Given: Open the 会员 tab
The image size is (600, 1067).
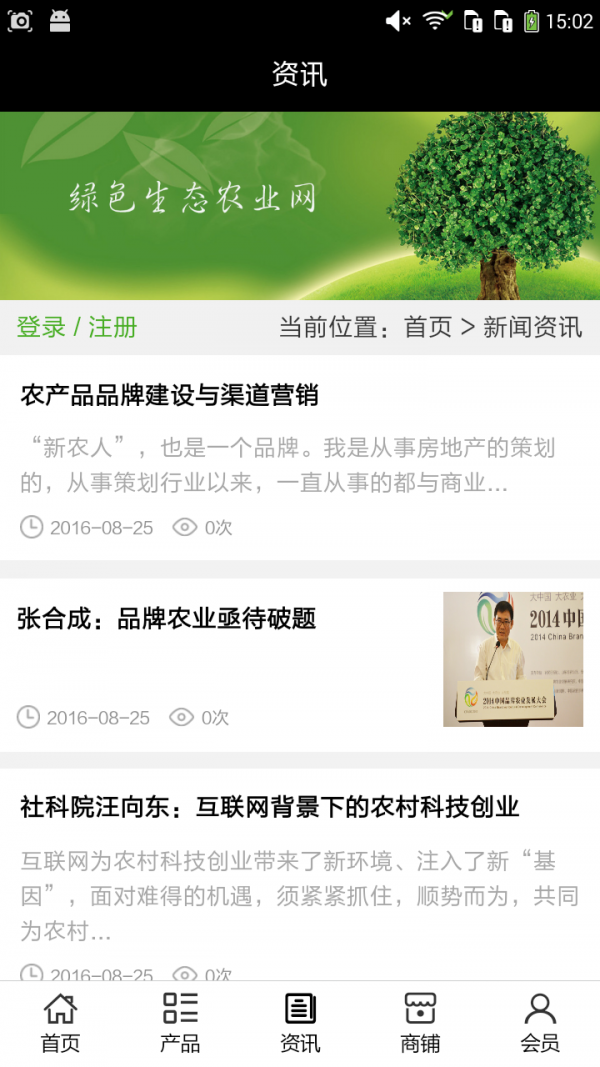Looking at the screenshot, I should (x=540, y=1023).
